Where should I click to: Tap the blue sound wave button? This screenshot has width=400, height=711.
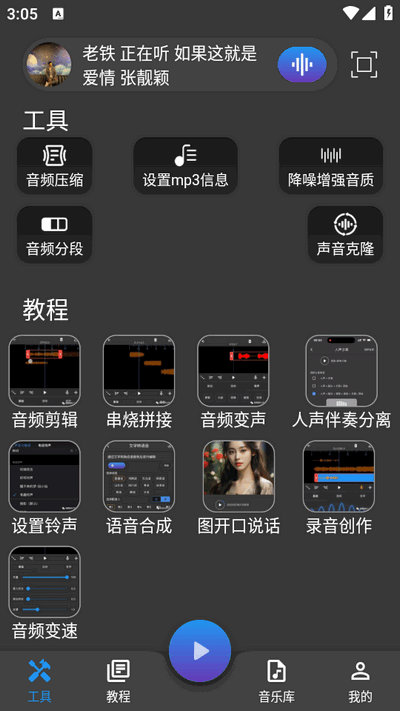pyautogui.click(x=302, y=64)
